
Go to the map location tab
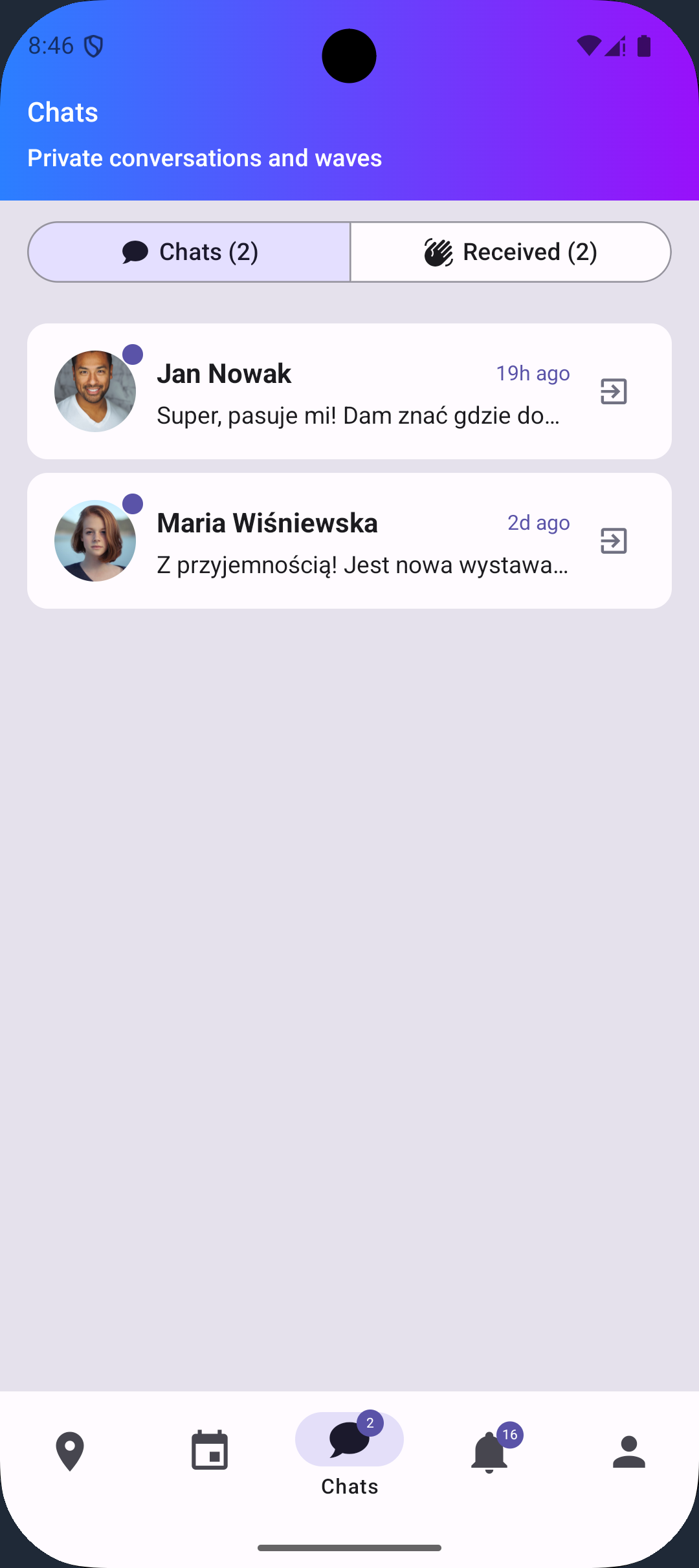(70, 1452)
